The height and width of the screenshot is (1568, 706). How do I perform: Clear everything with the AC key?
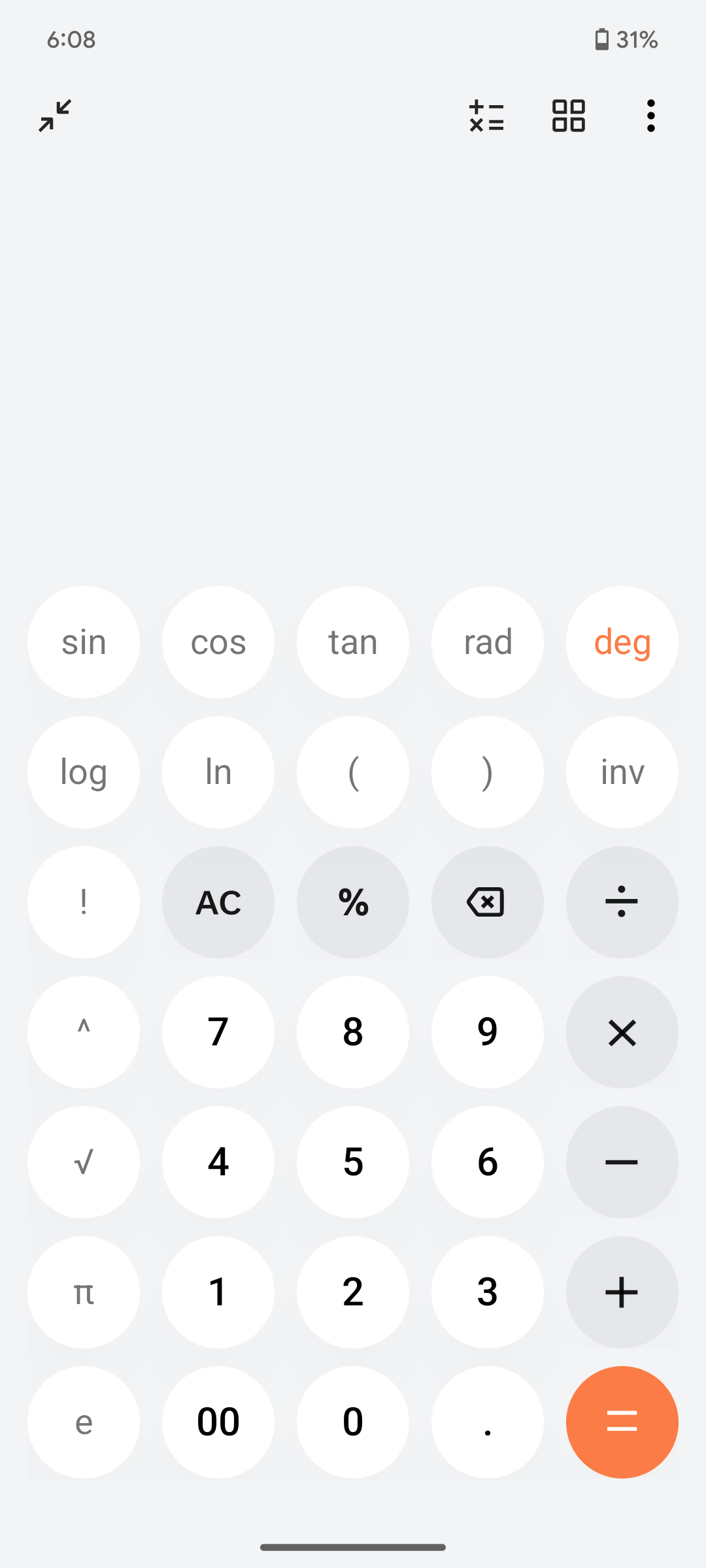218,902
